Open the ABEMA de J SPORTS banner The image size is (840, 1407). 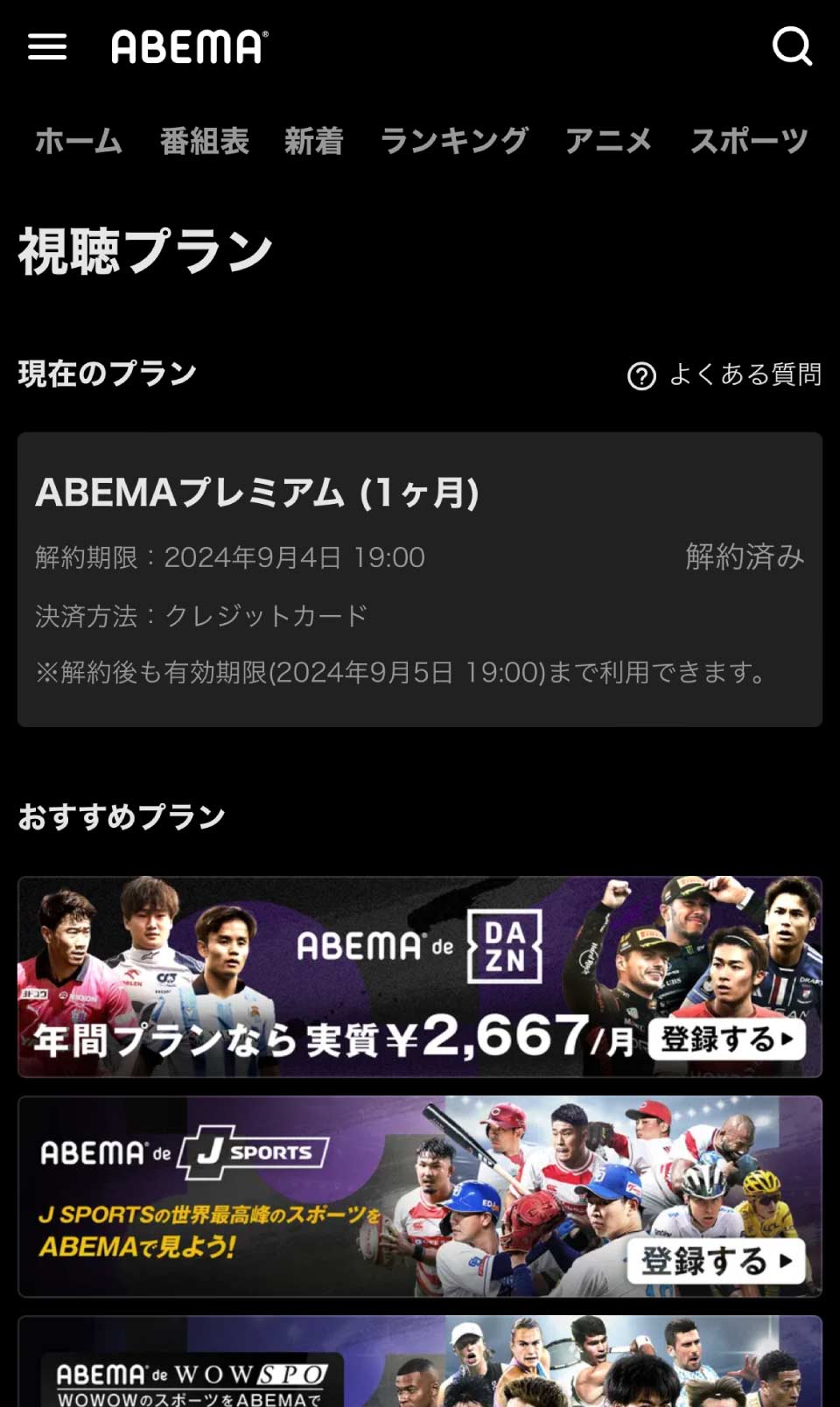click(x=420, y=1196)
